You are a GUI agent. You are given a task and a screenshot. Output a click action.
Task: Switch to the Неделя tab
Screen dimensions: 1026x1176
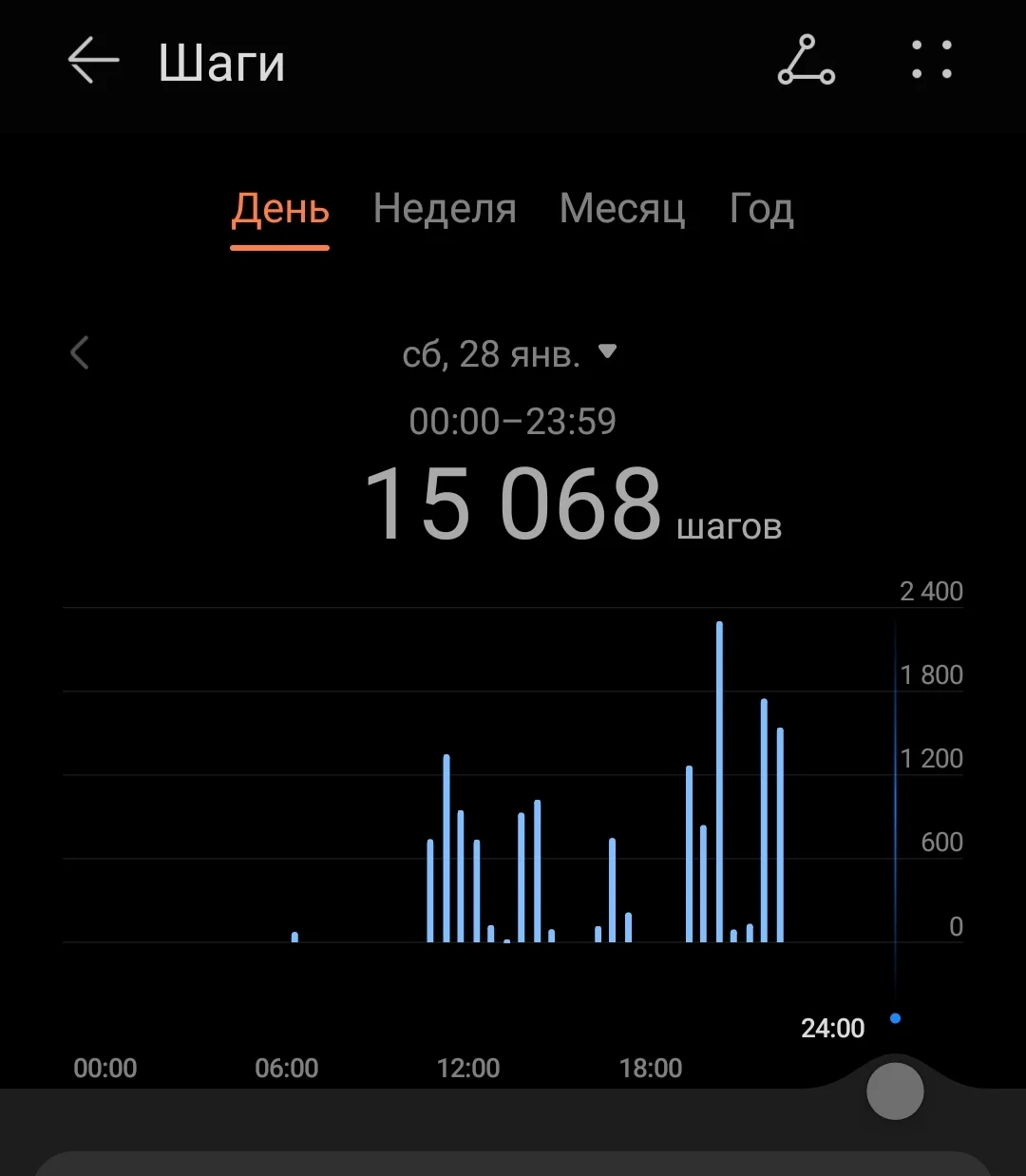pyautogui.click(x=445, y=209)
